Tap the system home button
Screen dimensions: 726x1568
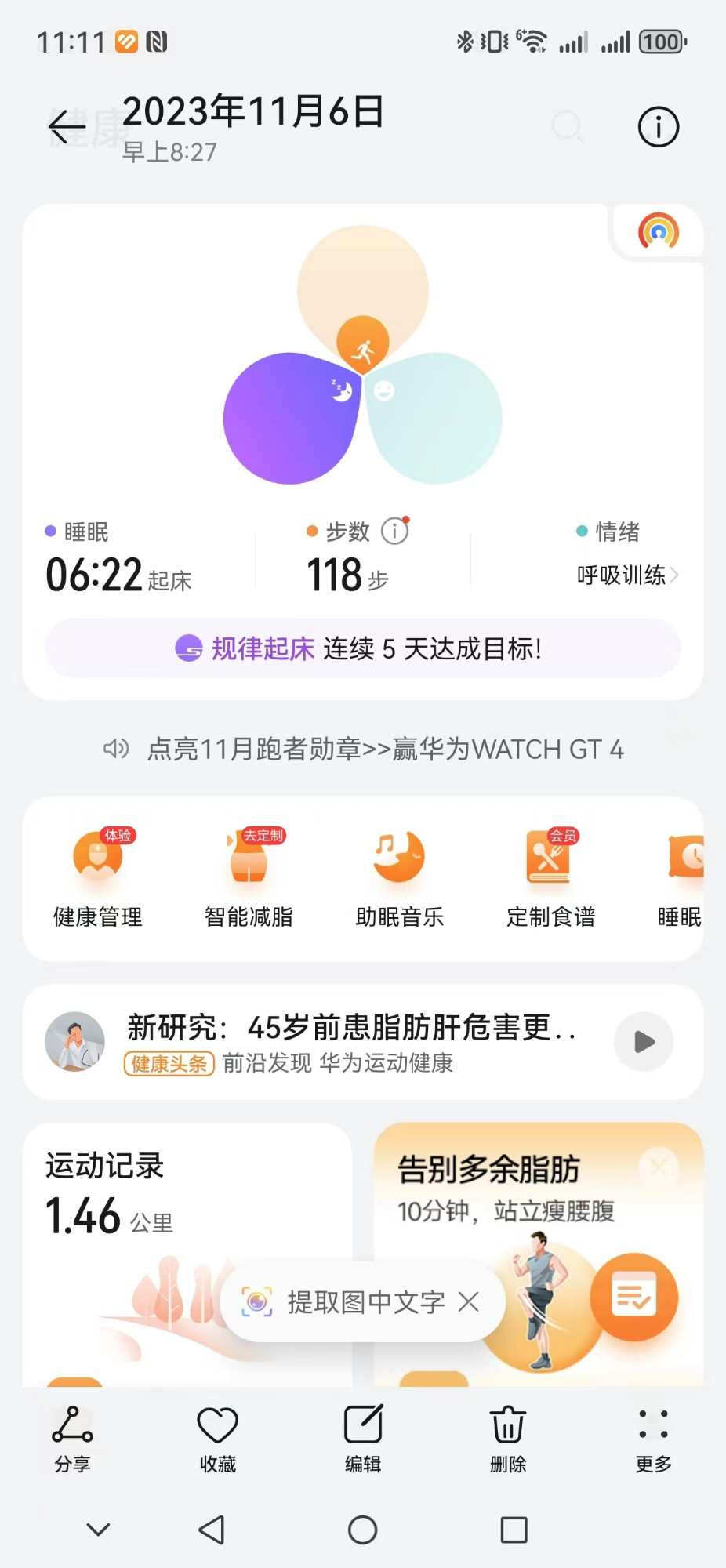[363, 1530]
